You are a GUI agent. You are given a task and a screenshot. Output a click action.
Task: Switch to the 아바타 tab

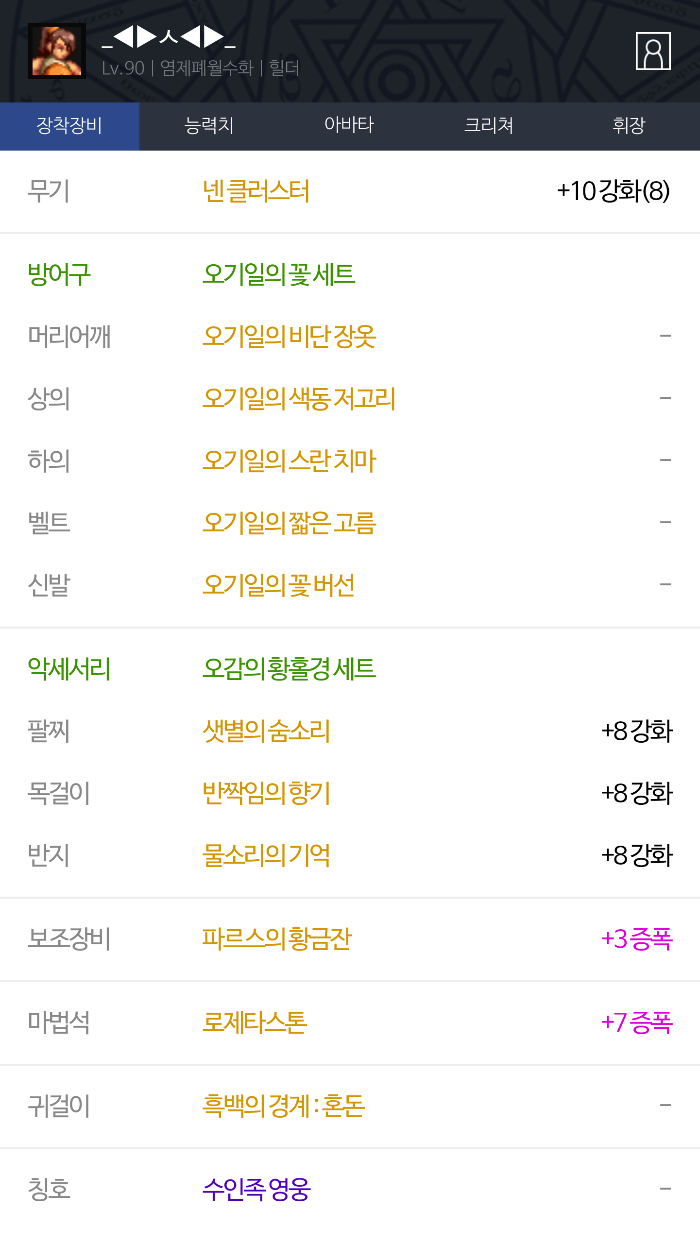click(349, 126)
